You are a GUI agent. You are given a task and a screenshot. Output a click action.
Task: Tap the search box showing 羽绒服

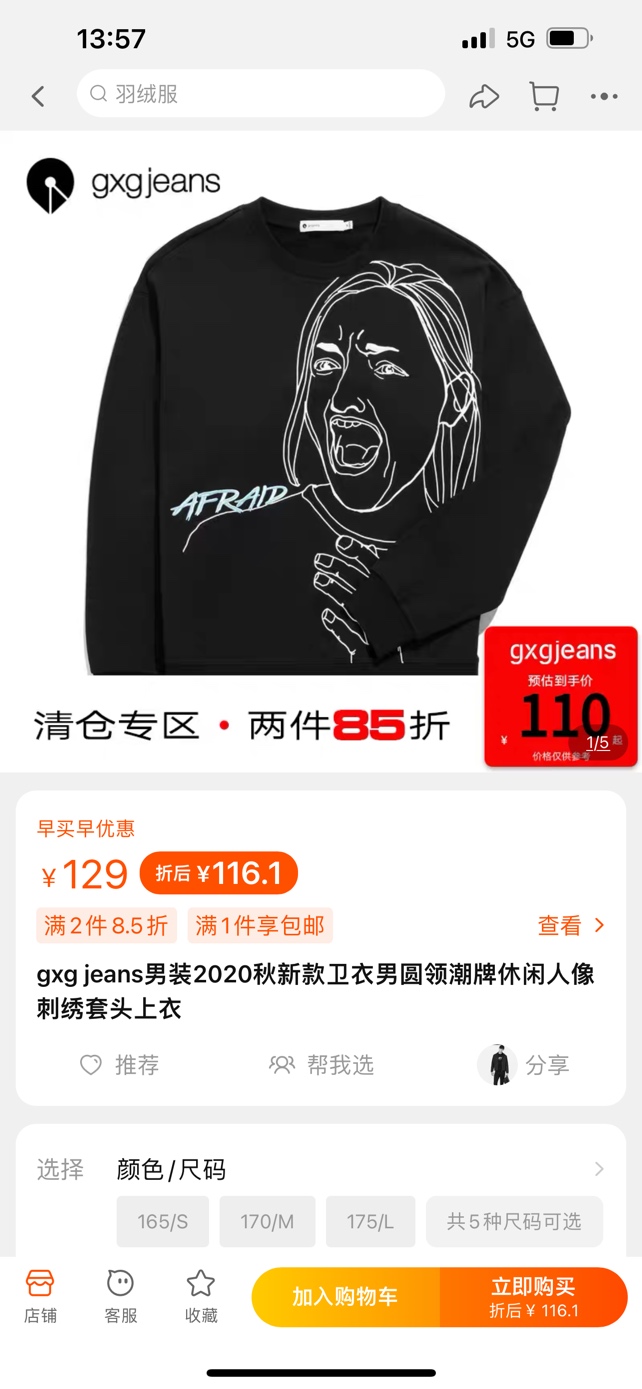[x=260, y=94]
